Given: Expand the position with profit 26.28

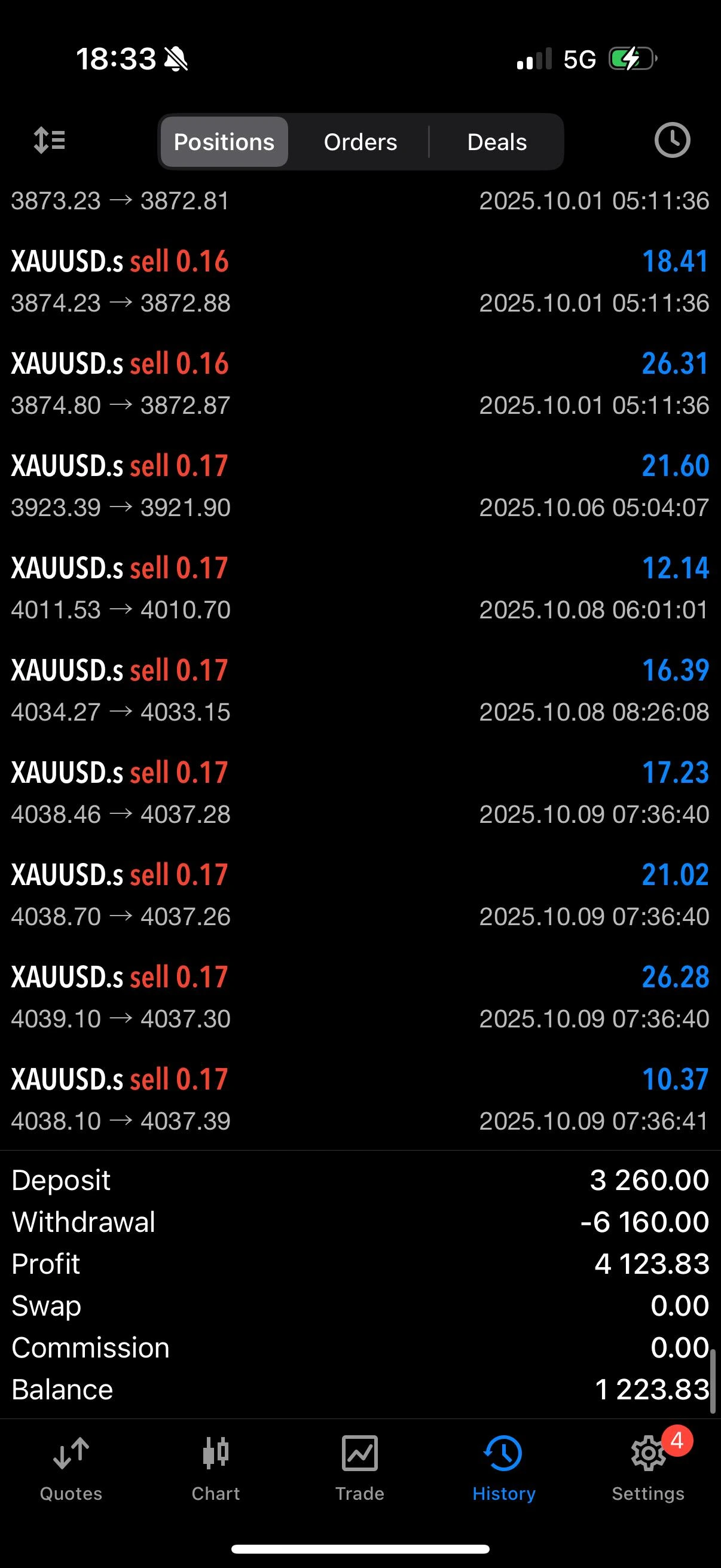Looking at the screenshot, I should (360, 997).
